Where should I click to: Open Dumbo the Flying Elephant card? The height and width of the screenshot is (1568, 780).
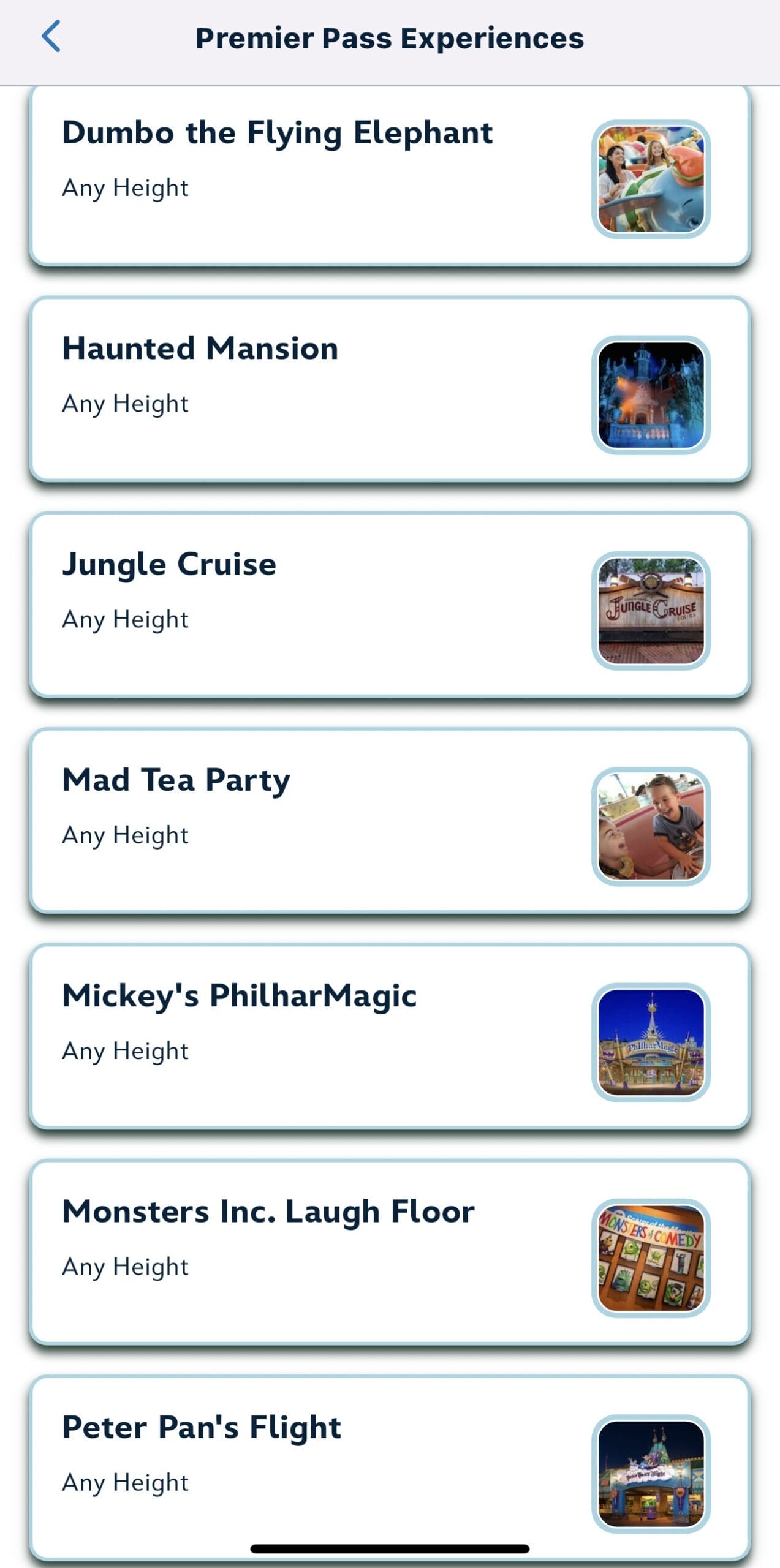390,176
